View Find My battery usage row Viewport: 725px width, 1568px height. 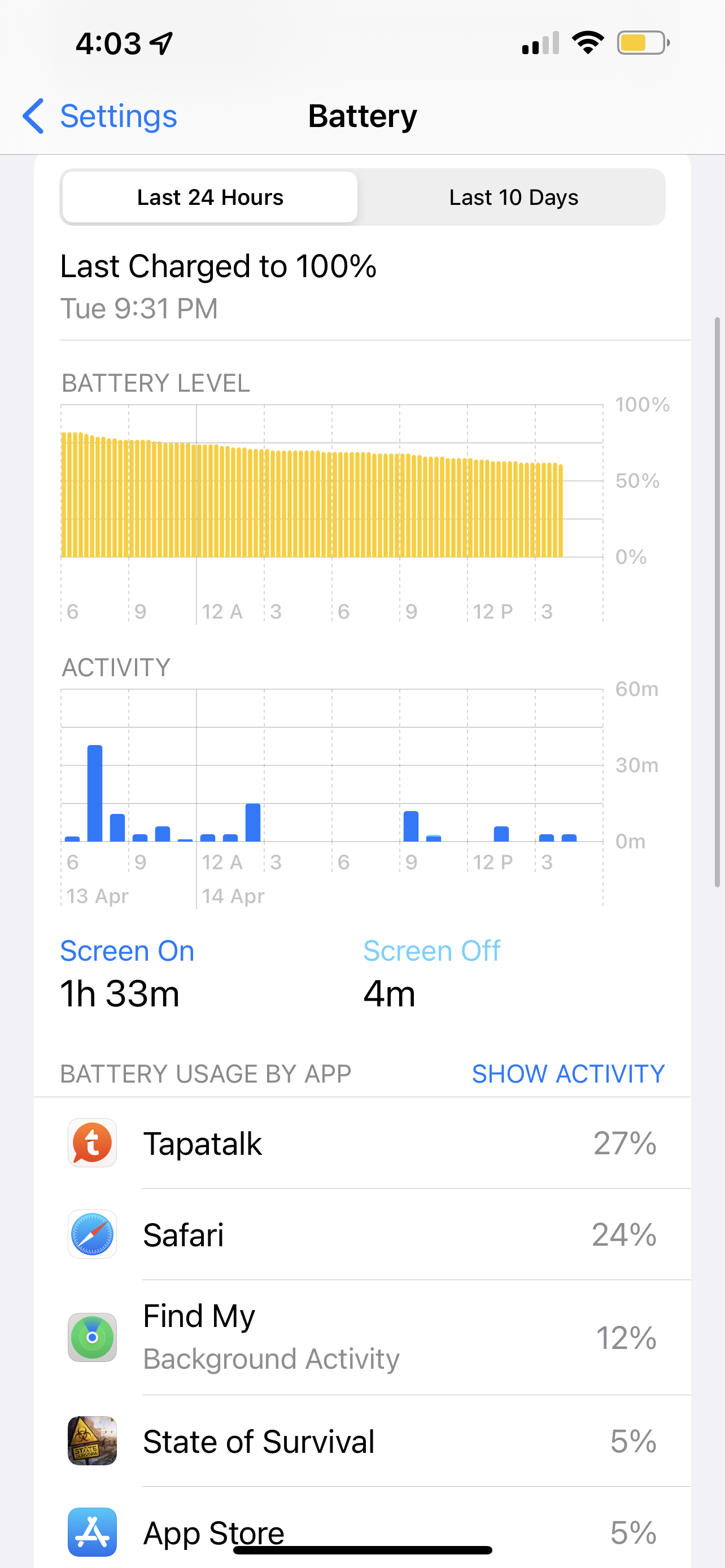point(362,1337)
